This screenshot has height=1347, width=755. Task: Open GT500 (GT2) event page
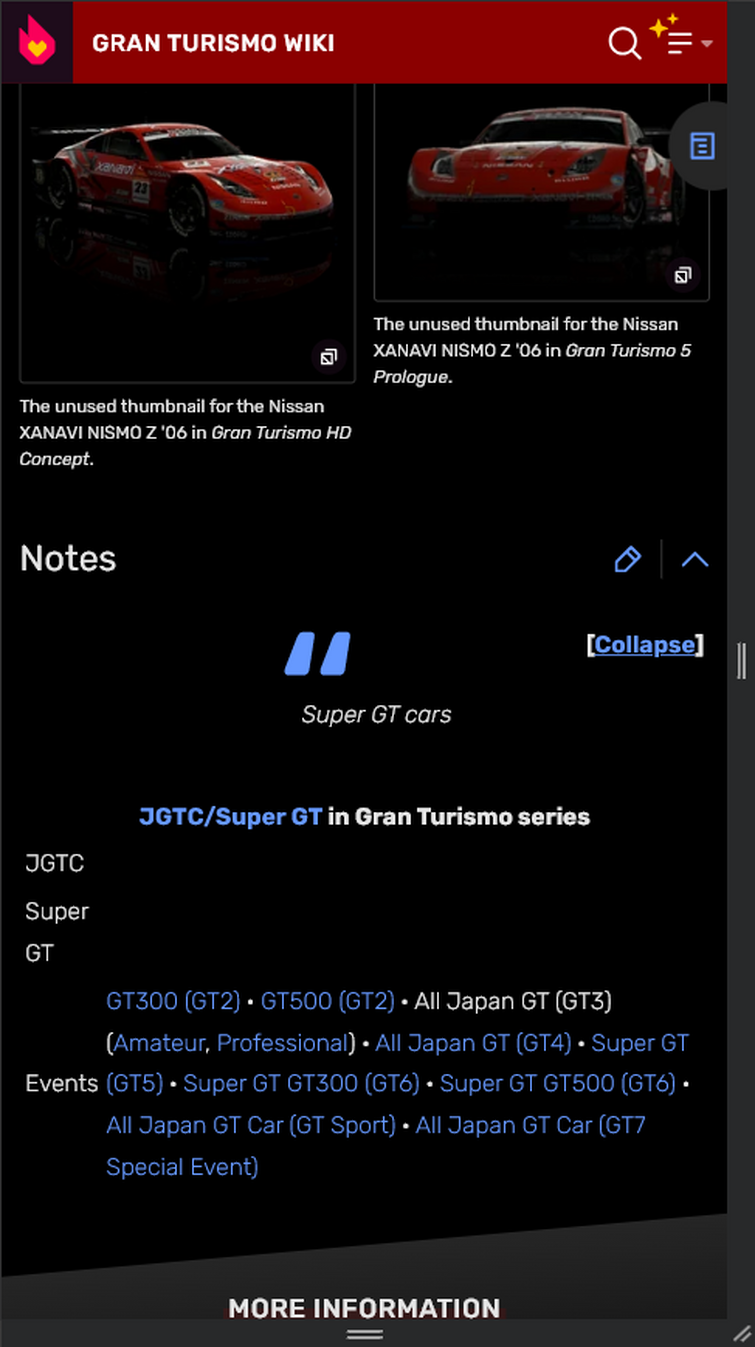(327, 1000)
